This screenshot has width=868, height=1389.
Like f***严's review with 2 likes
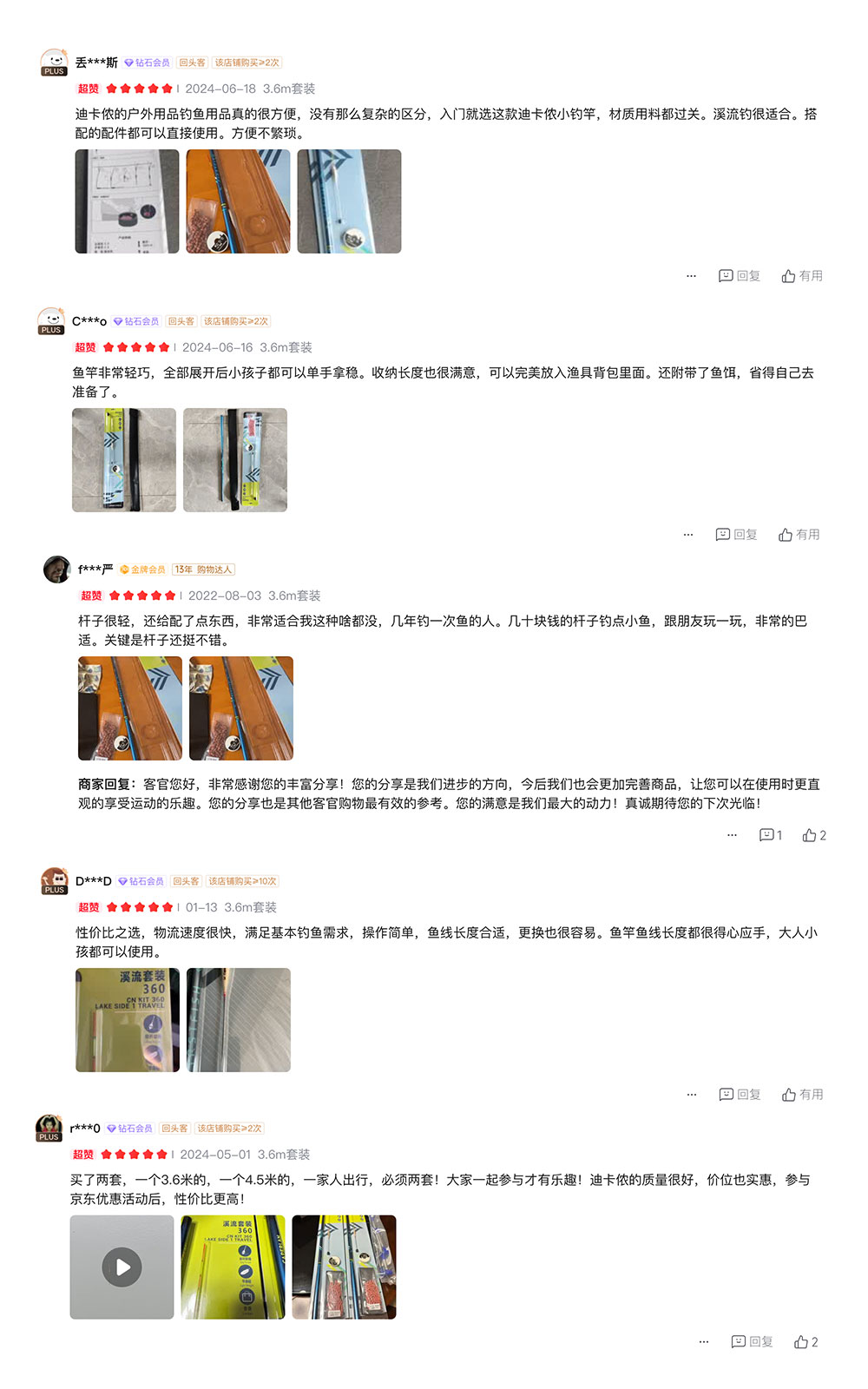tap(813, 835)
